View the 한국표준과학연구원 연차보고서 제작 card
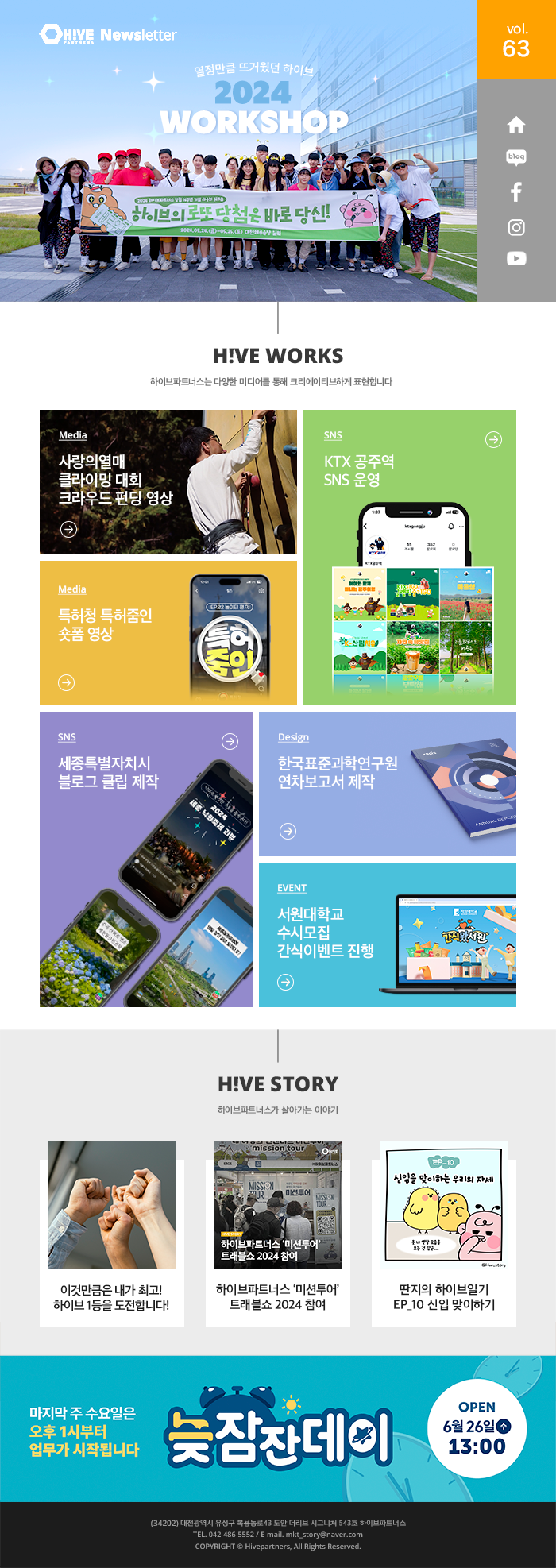This screenshot has height=1568, width=556. point(388,784)
